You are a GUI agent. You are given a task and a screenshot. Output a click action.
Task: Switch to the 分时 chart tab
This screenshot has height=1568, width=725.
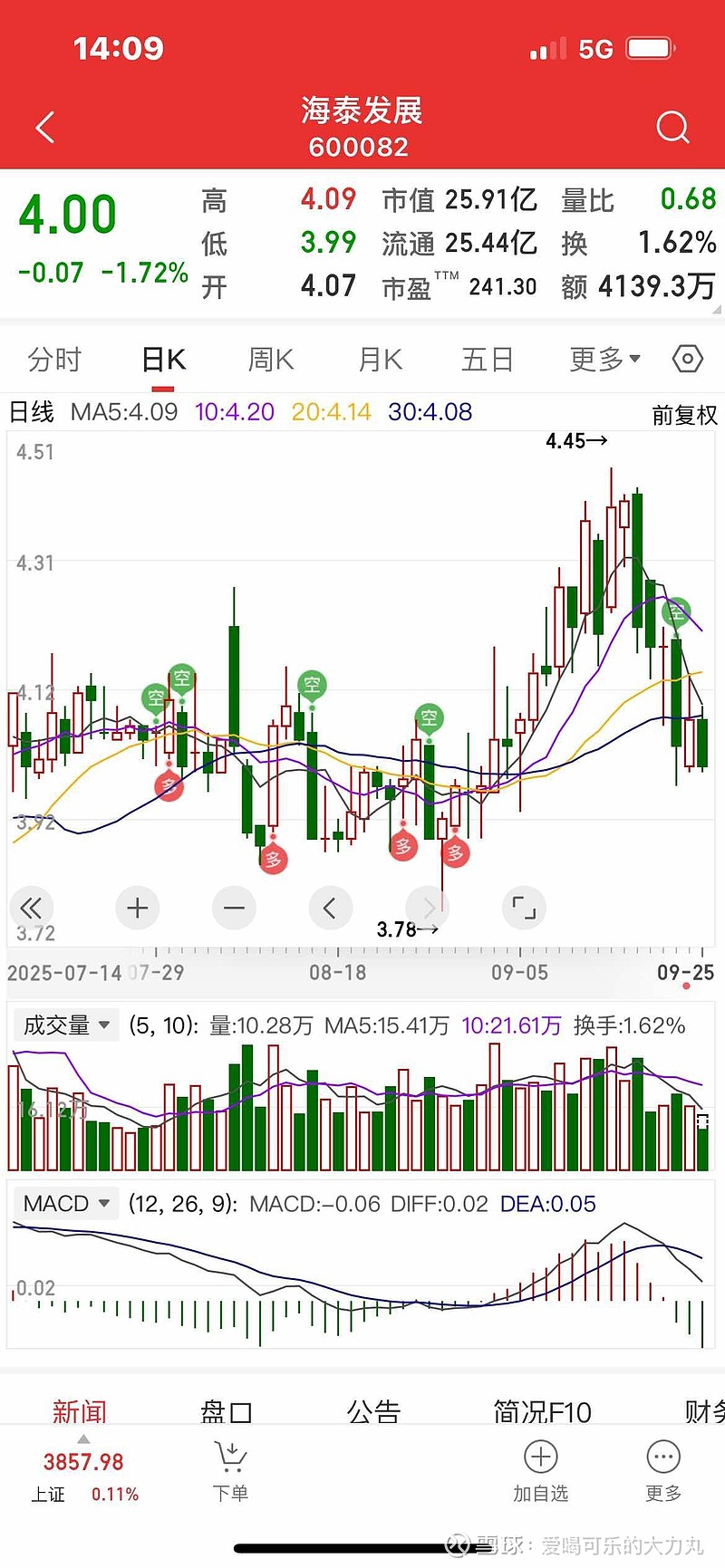(x=54, y=360)
